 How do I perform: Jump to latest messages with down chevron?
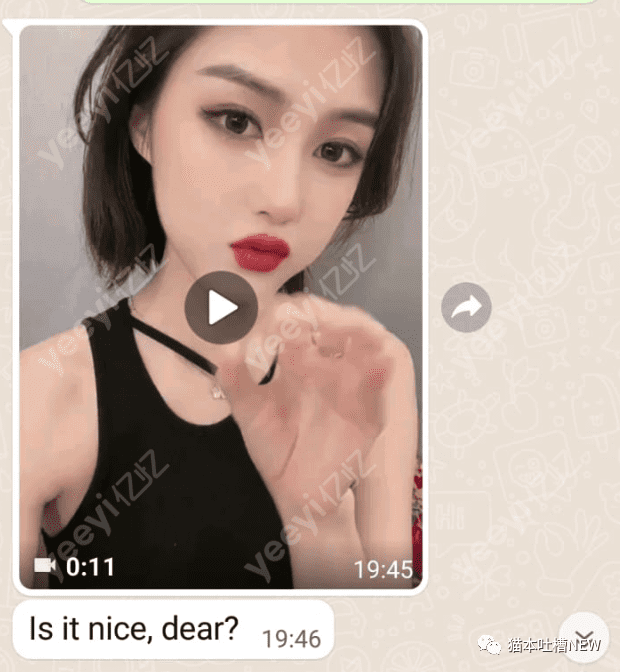[582, 635]
